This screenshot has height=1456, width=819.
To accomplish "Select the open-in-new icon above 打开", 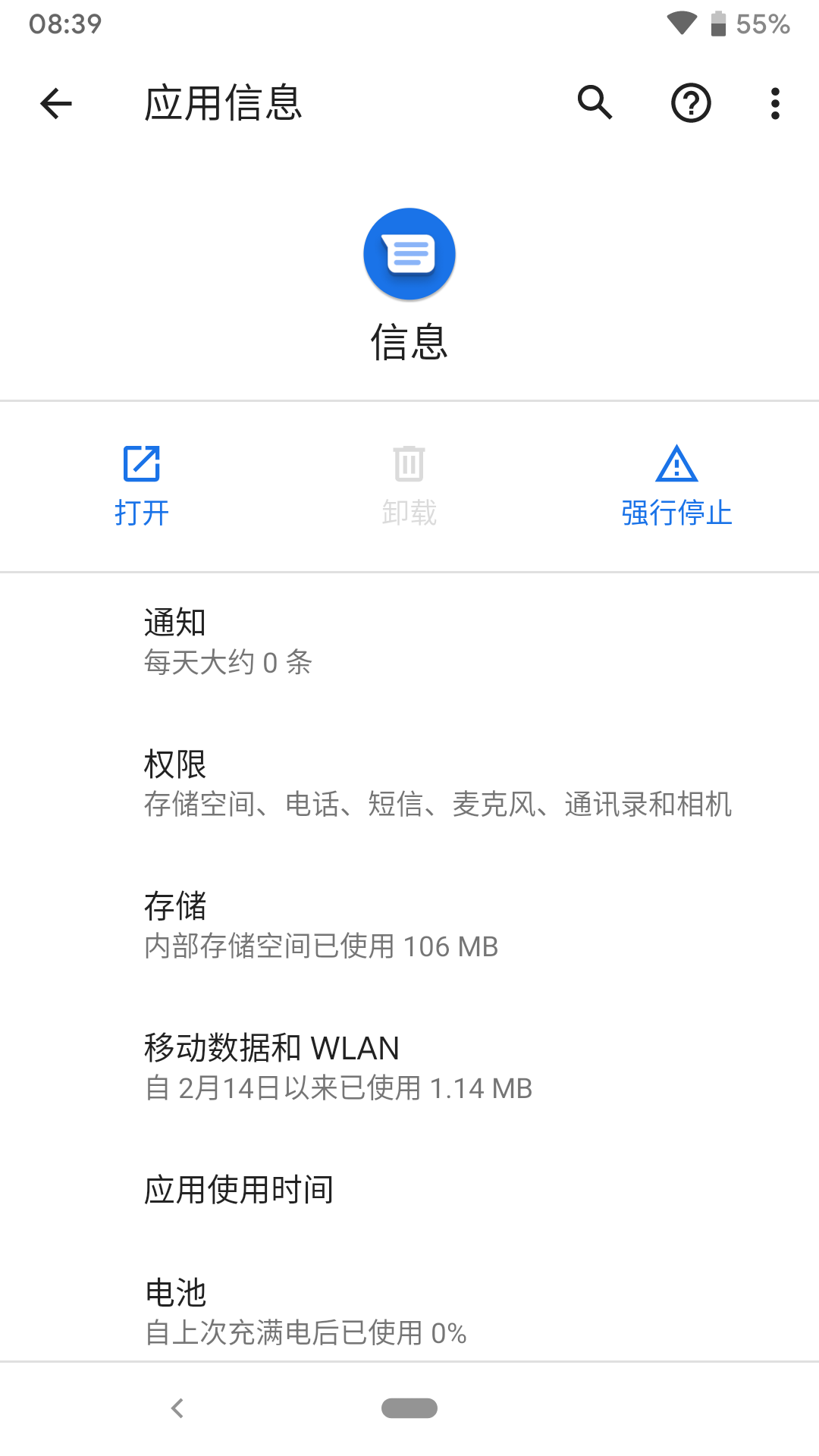I will point(141,464).
